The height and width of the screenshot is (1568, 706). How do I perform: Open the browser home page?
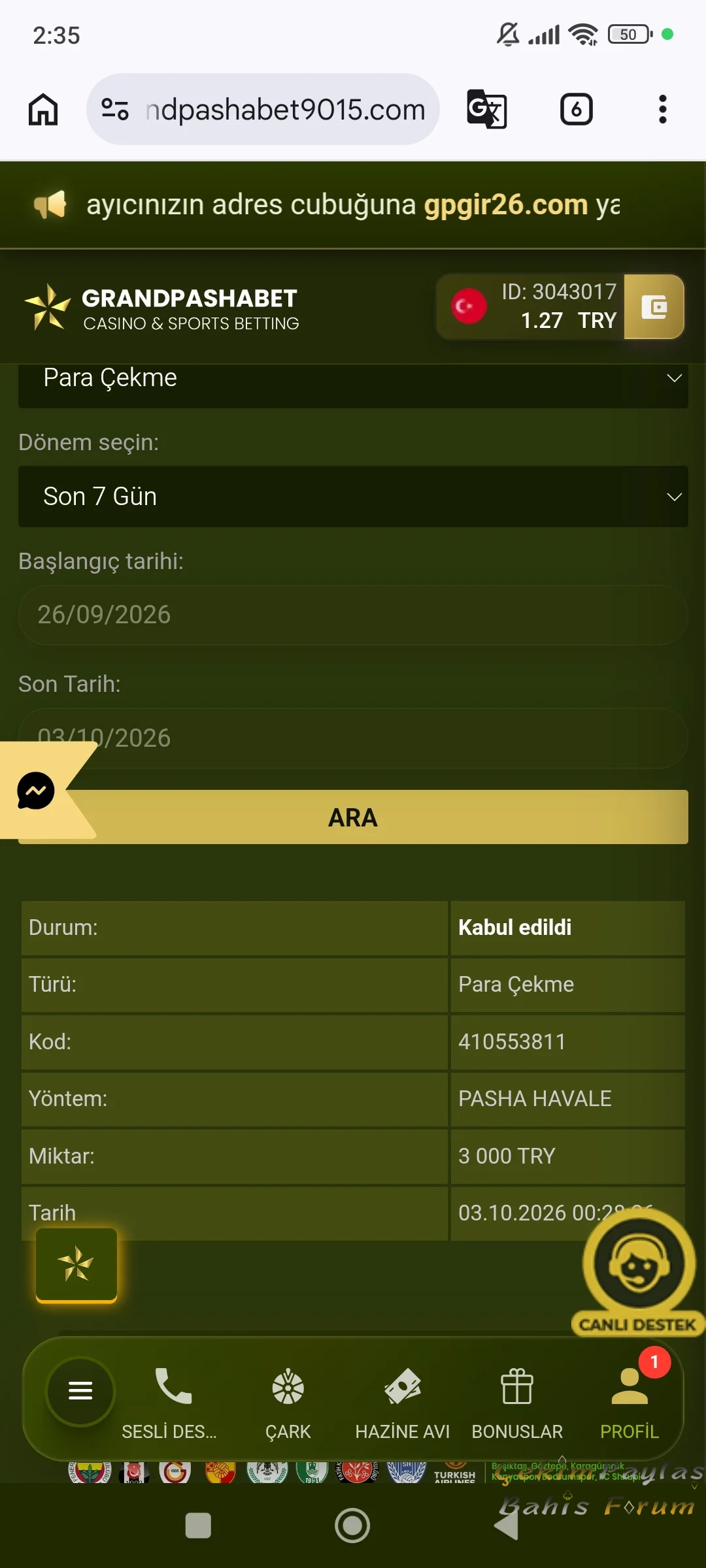43,109
